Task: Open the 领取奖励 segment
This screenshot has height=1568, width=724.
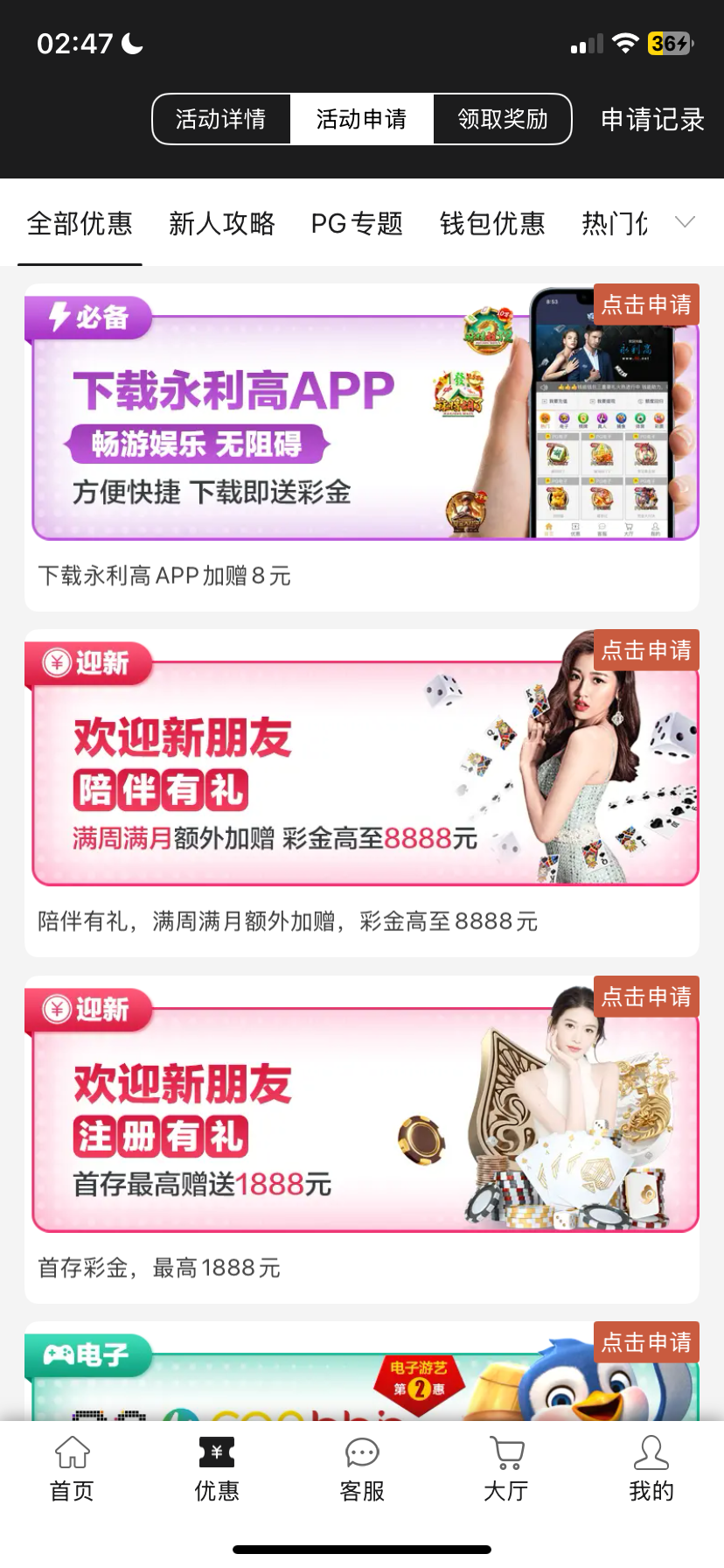Action: 503,119
